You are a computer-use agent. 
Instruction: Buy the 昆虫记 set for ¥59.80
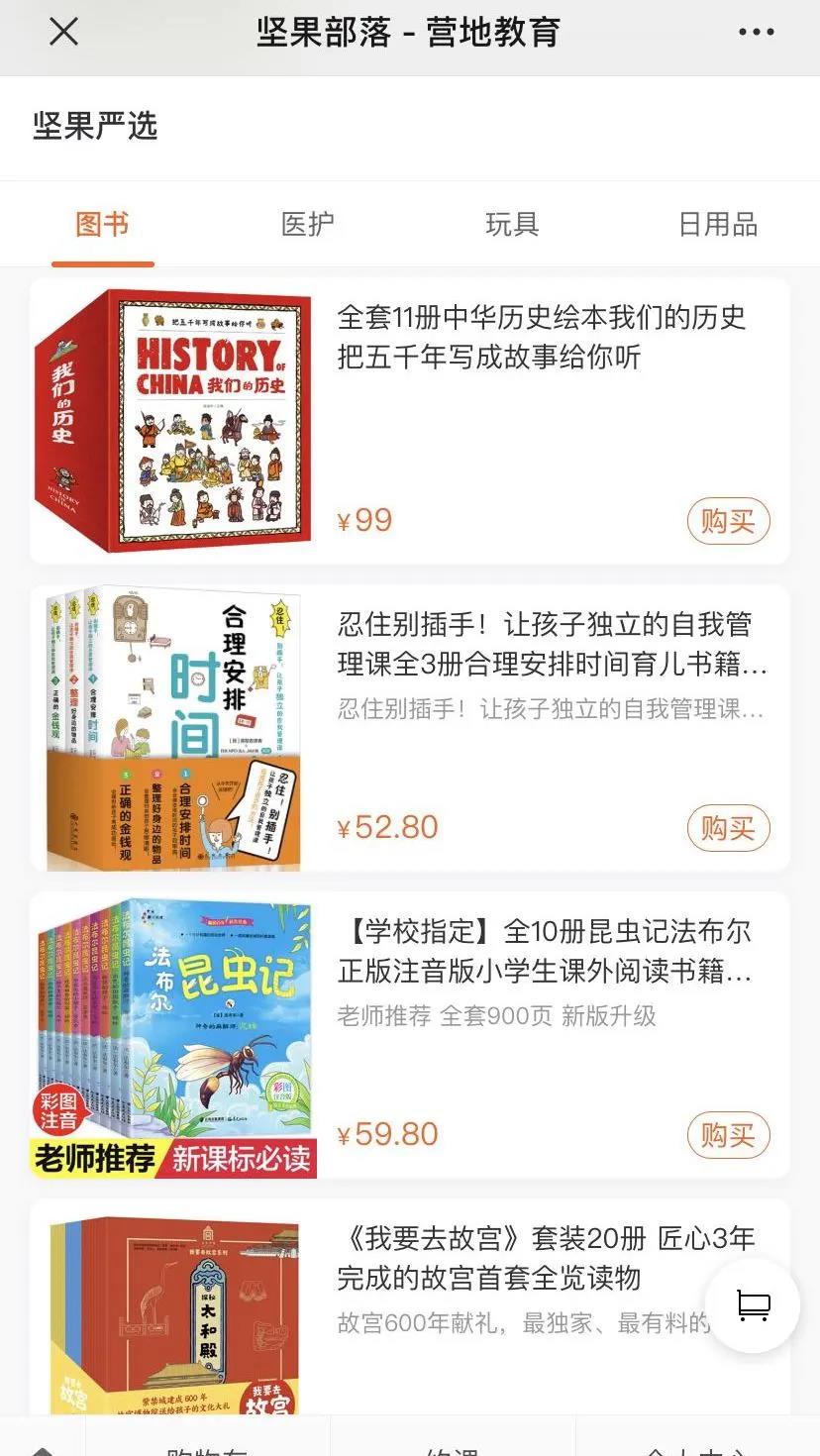(x=728, y=1135)
